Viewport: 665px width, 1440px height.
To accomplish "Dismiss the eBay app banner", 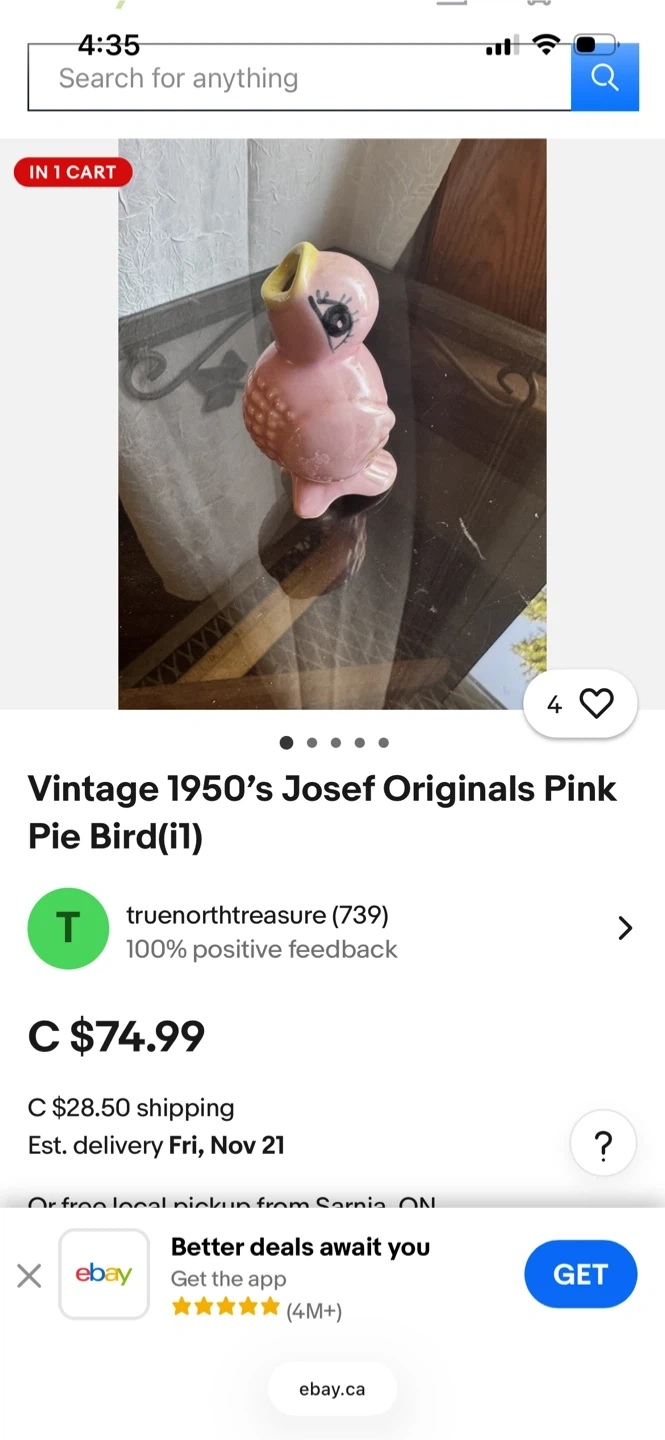I will click(30, 1275).
